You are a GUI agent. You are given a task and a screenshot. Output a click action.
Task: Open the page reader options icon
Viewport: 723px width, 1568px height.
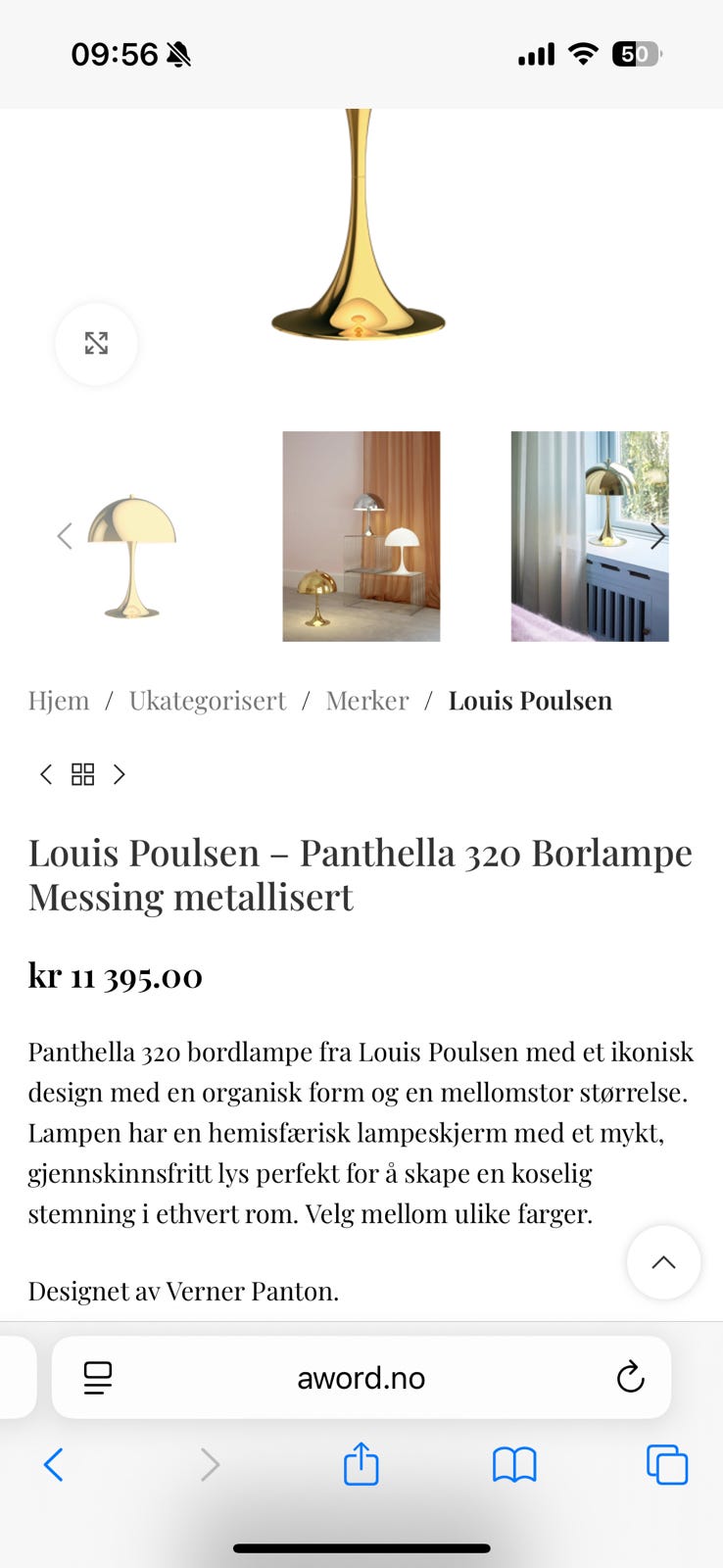click(96, 1377)
